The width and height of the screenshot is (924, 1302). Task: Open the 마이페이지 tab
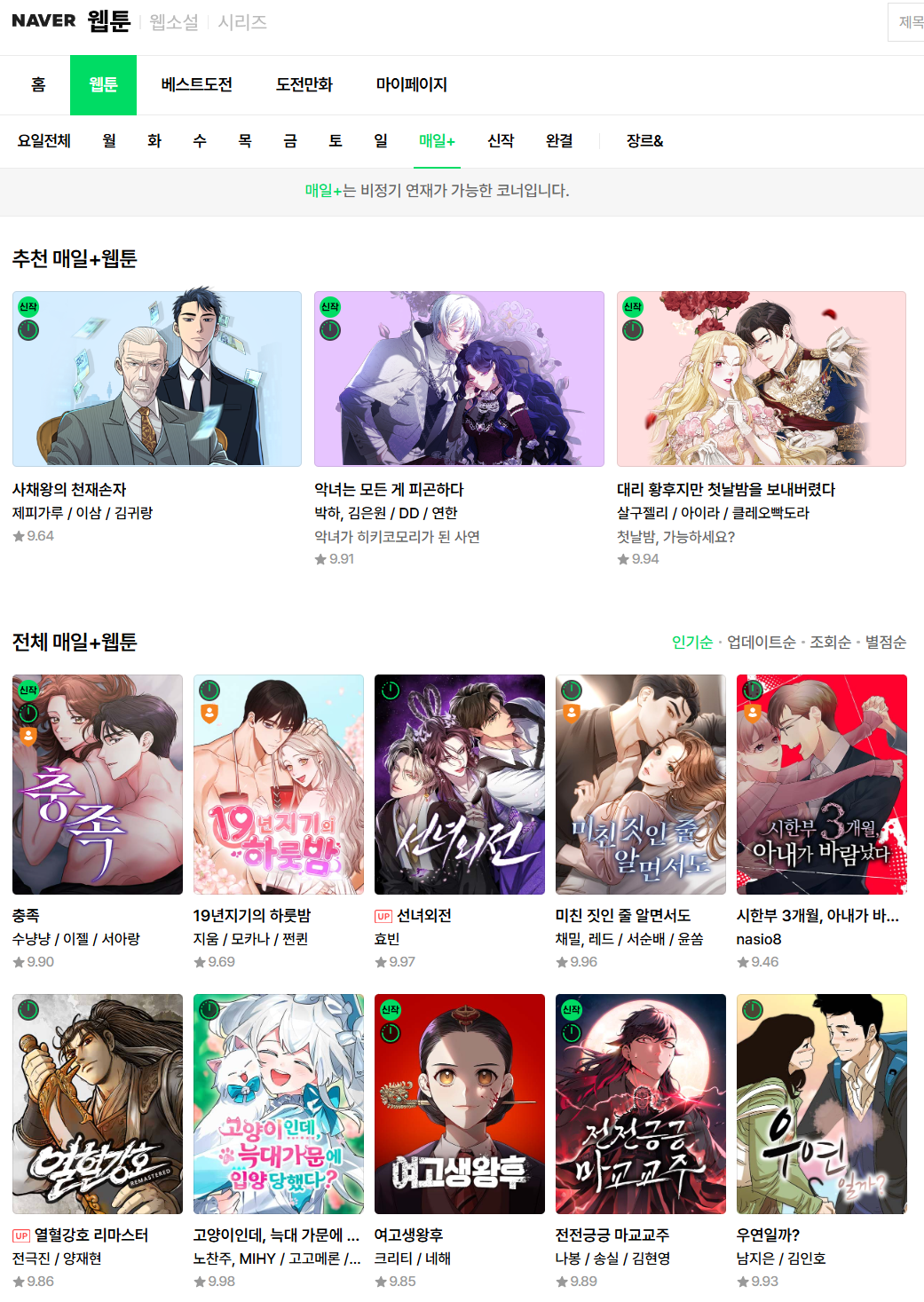[x=412, y=85]
